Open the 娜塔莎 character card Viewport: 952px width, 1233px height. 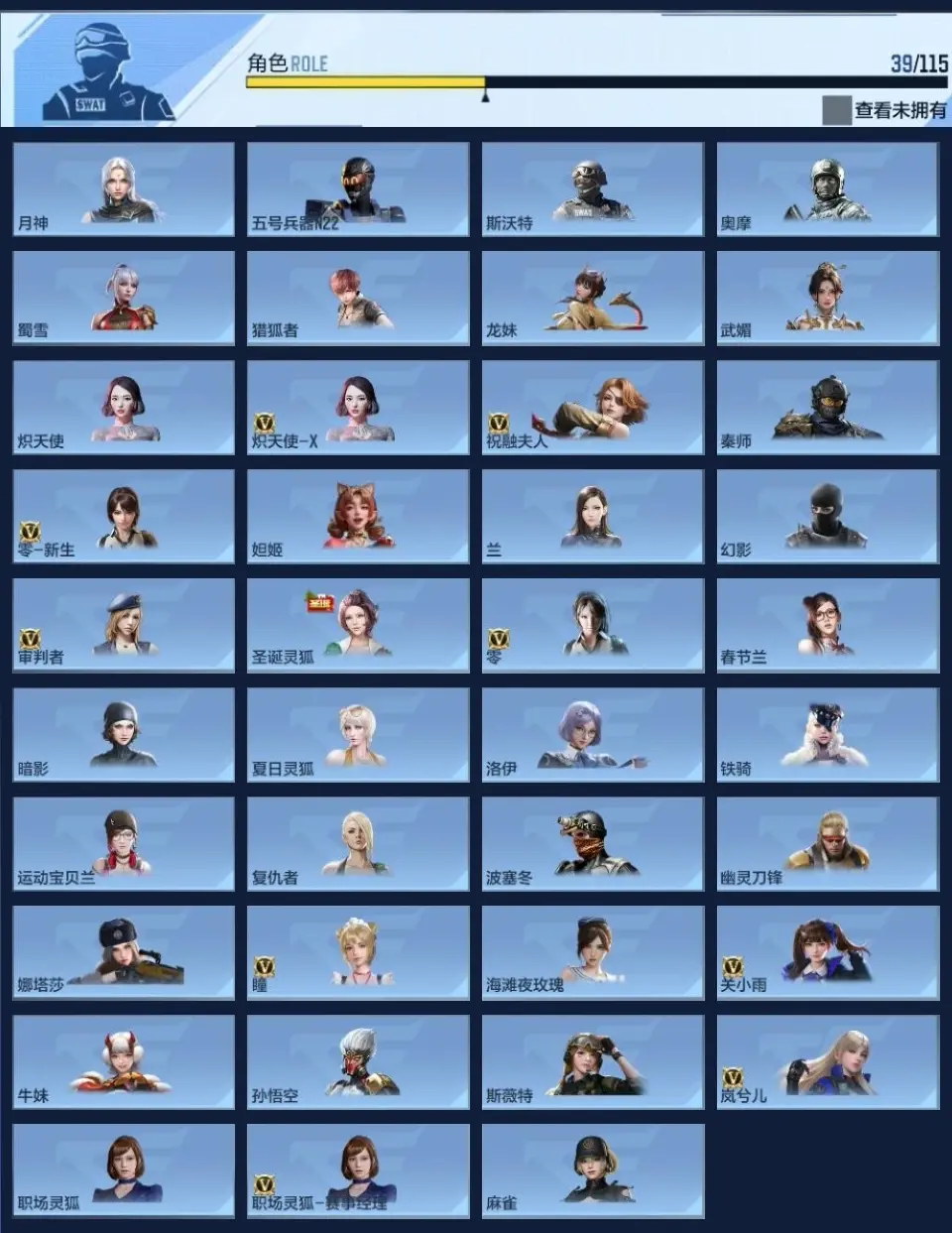point(124,952)
